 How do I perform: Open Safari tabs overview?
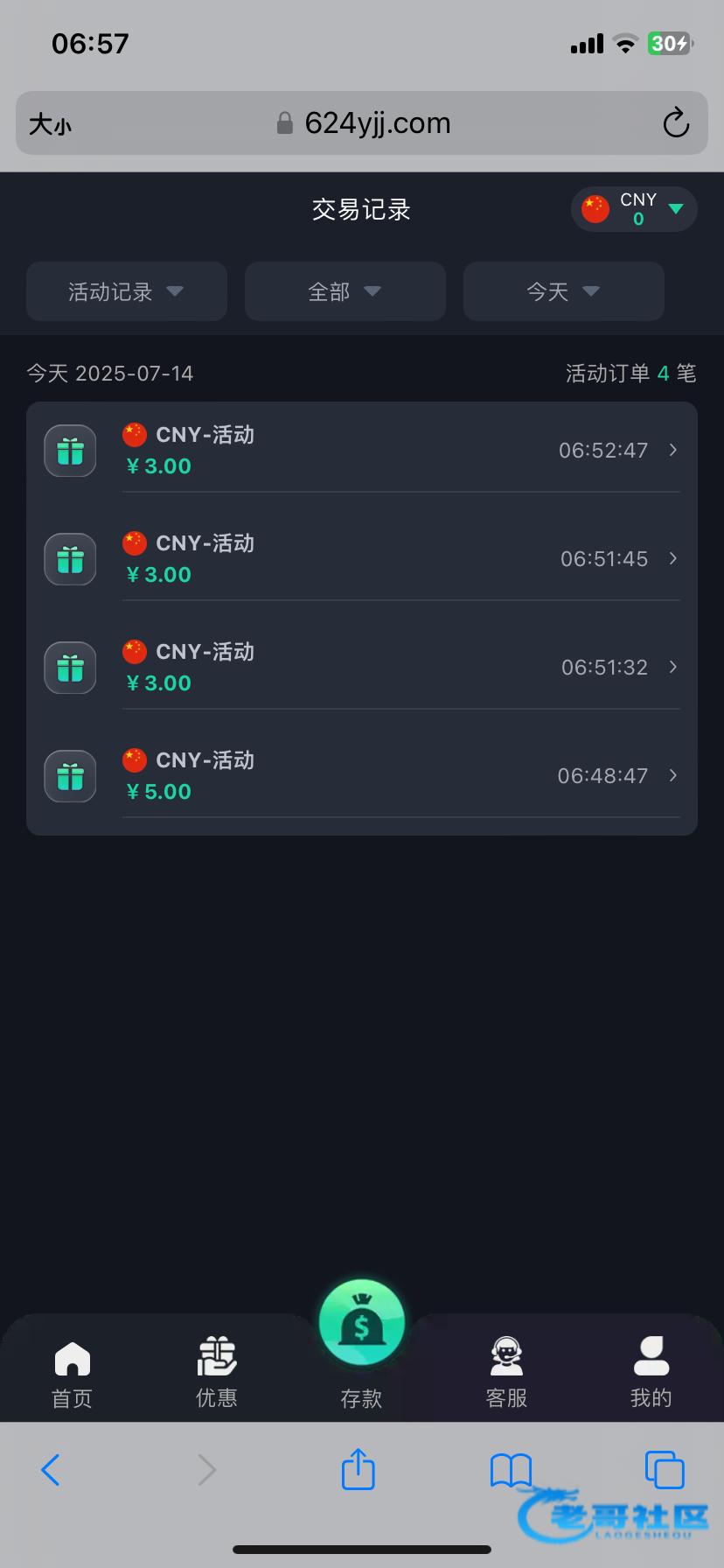[x=665, y=1469]
